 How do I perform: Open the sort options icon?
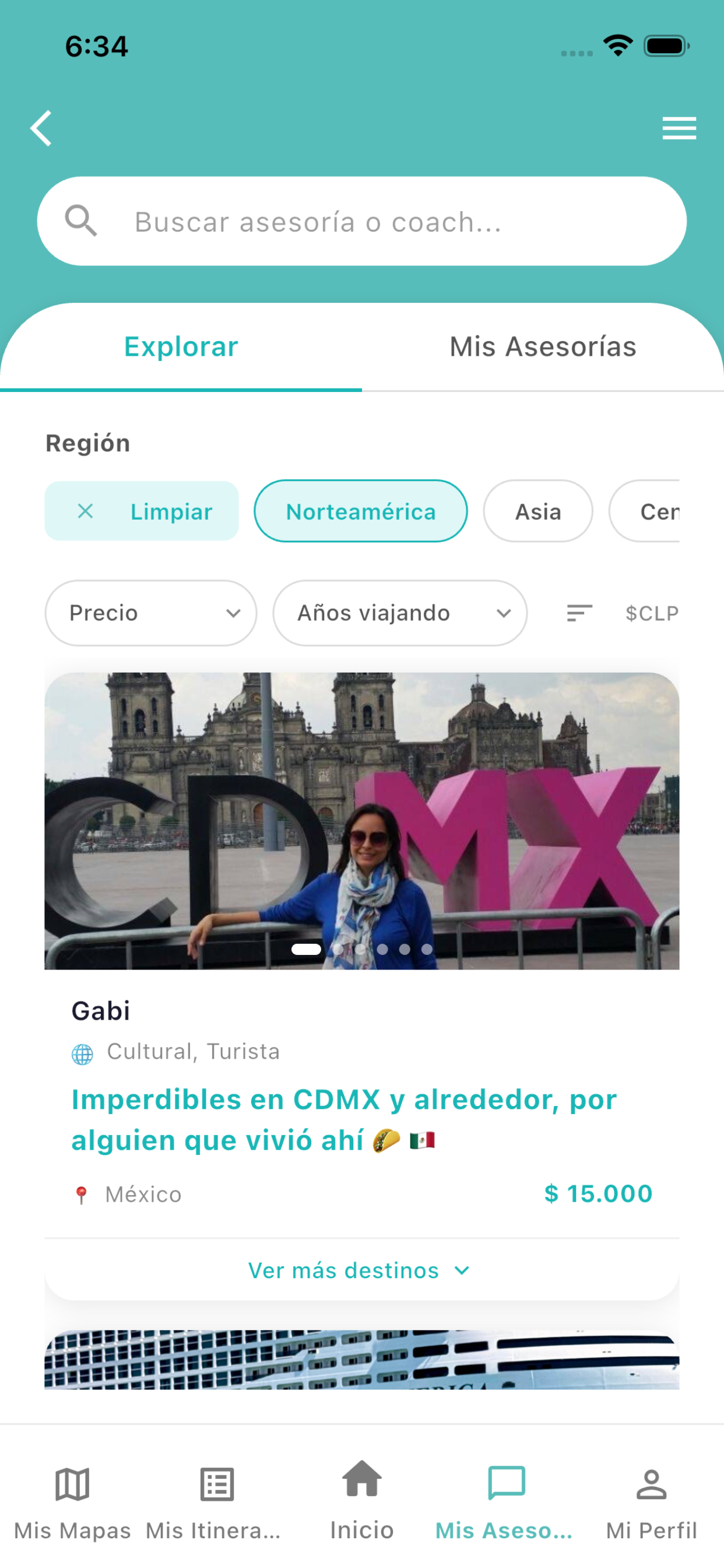pos(579,613)
